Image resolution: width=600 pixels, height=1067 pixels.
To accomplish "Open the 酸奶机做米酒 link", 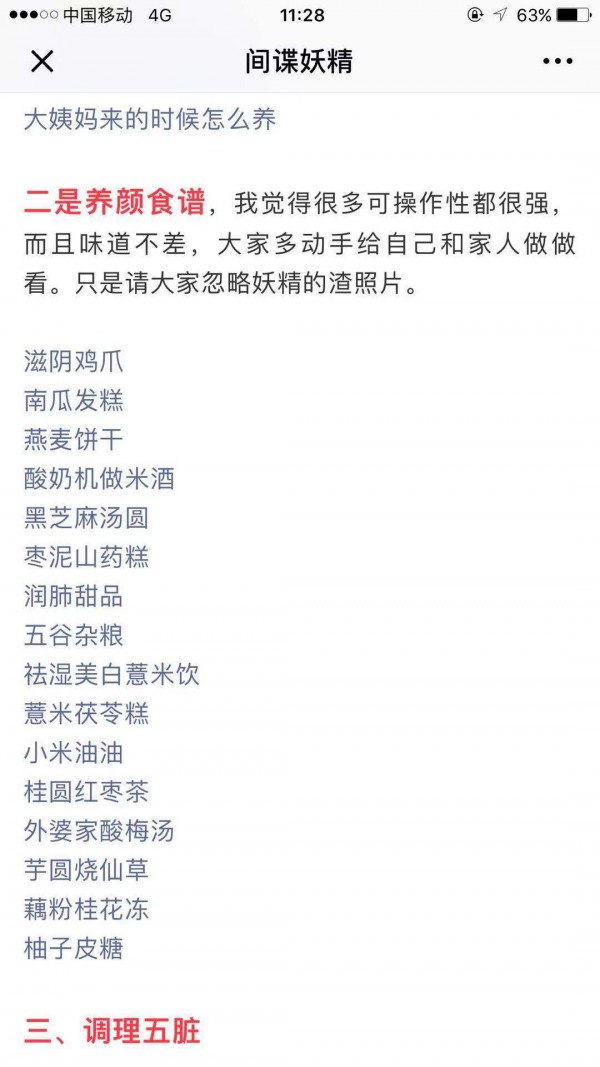I will (99, 479).
